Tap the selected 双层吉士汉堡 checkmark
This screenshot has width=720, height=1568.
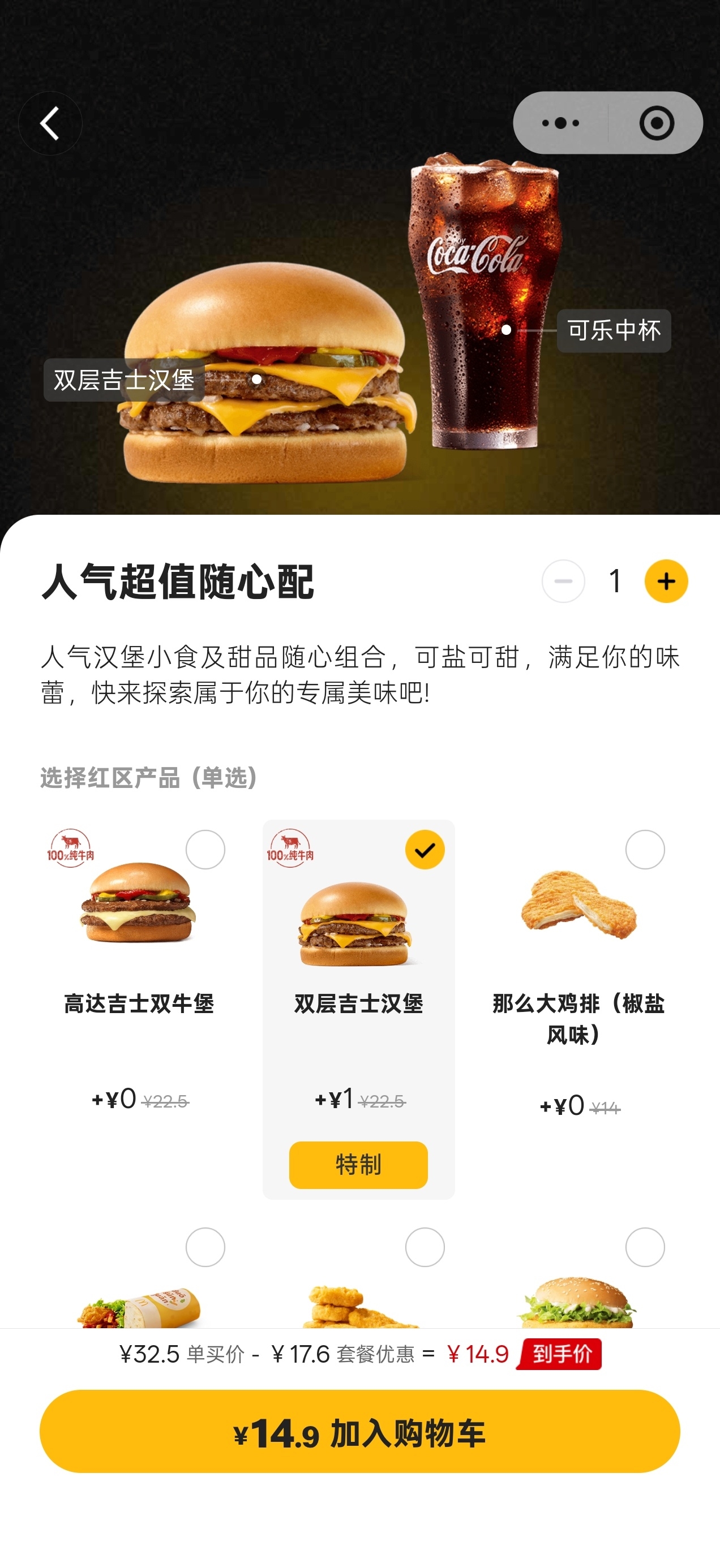click(x=425, y=850)
